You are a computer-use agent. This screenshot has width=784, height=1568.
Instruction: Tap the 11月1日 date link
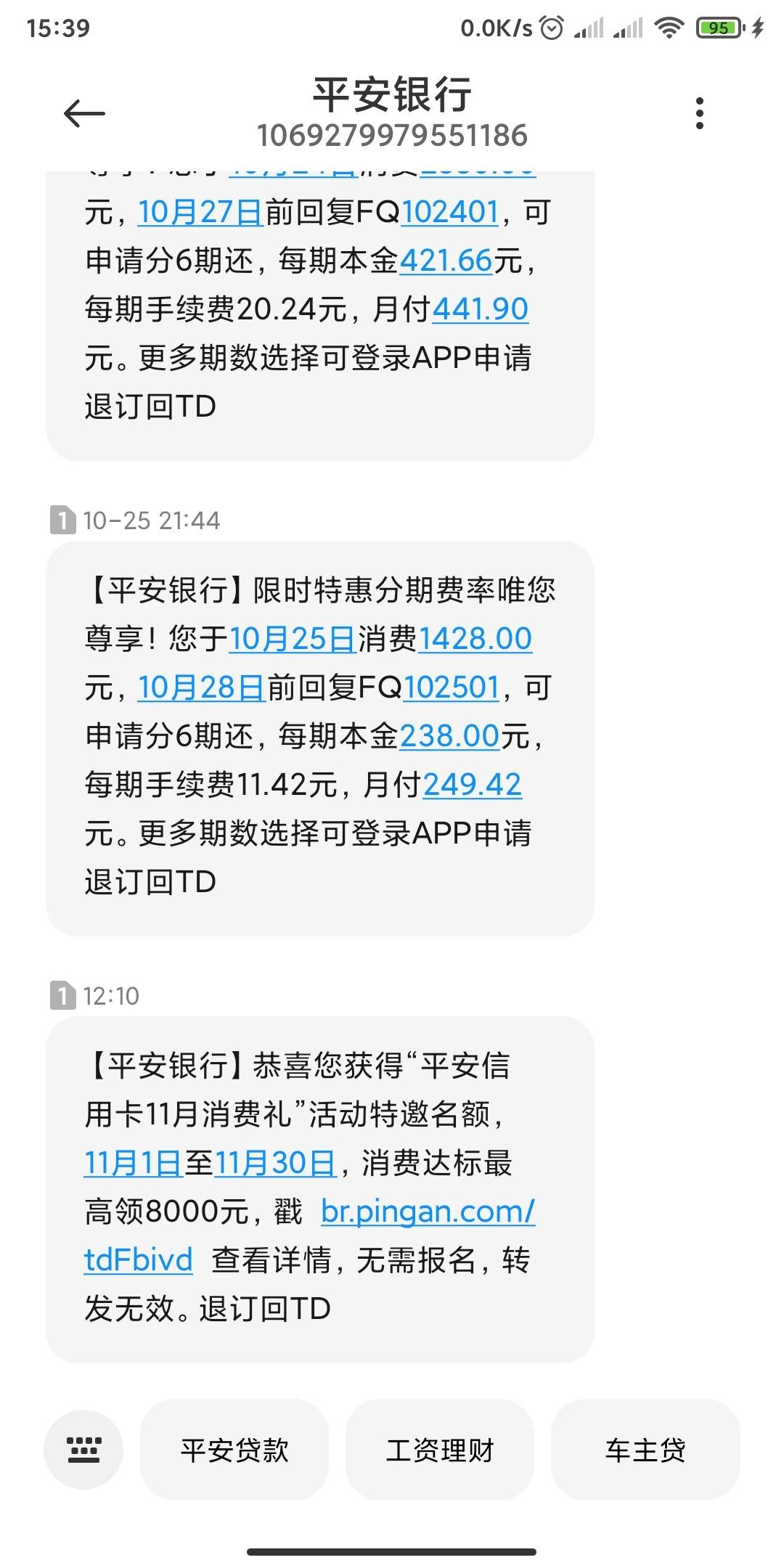point(133,1163)
